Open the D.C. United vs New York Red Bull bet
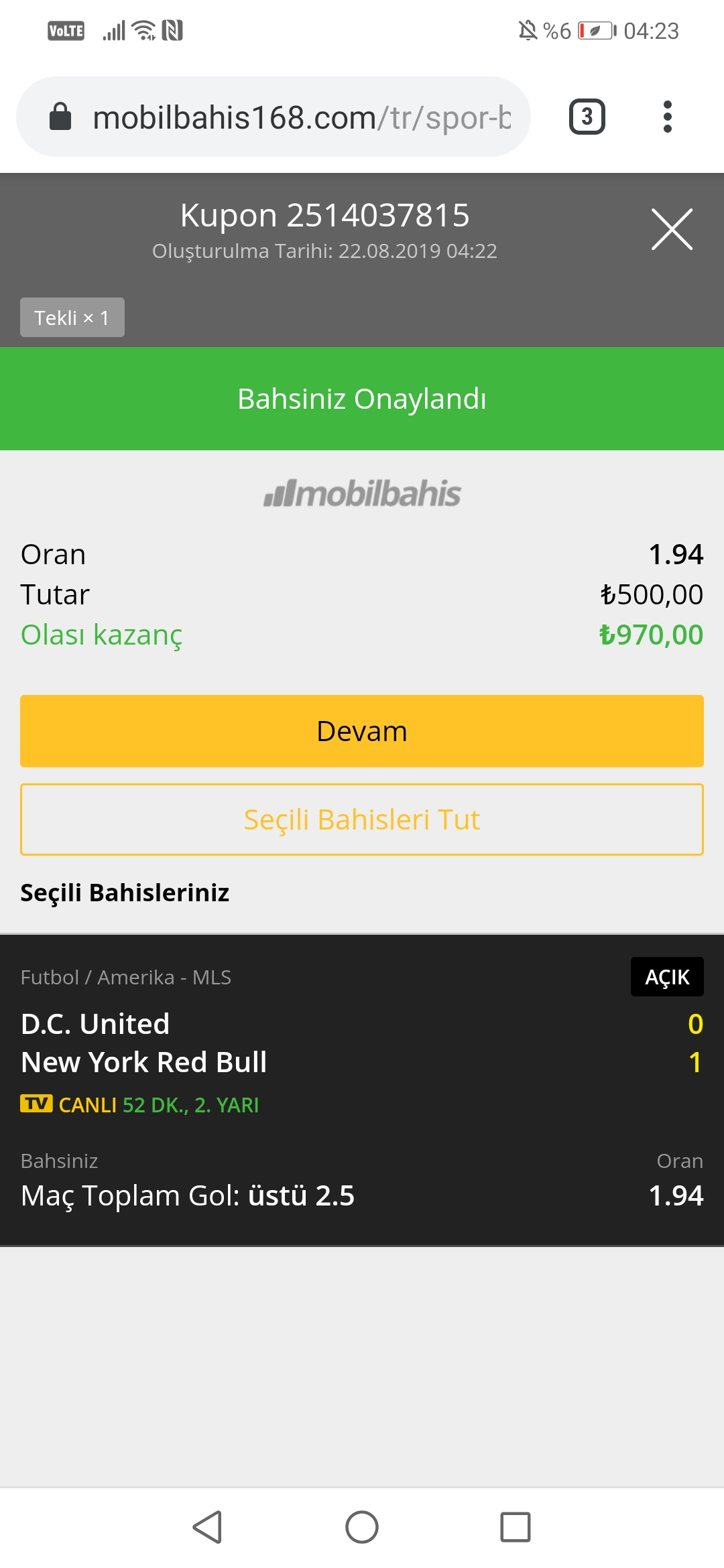 (x=362, y=1090)
